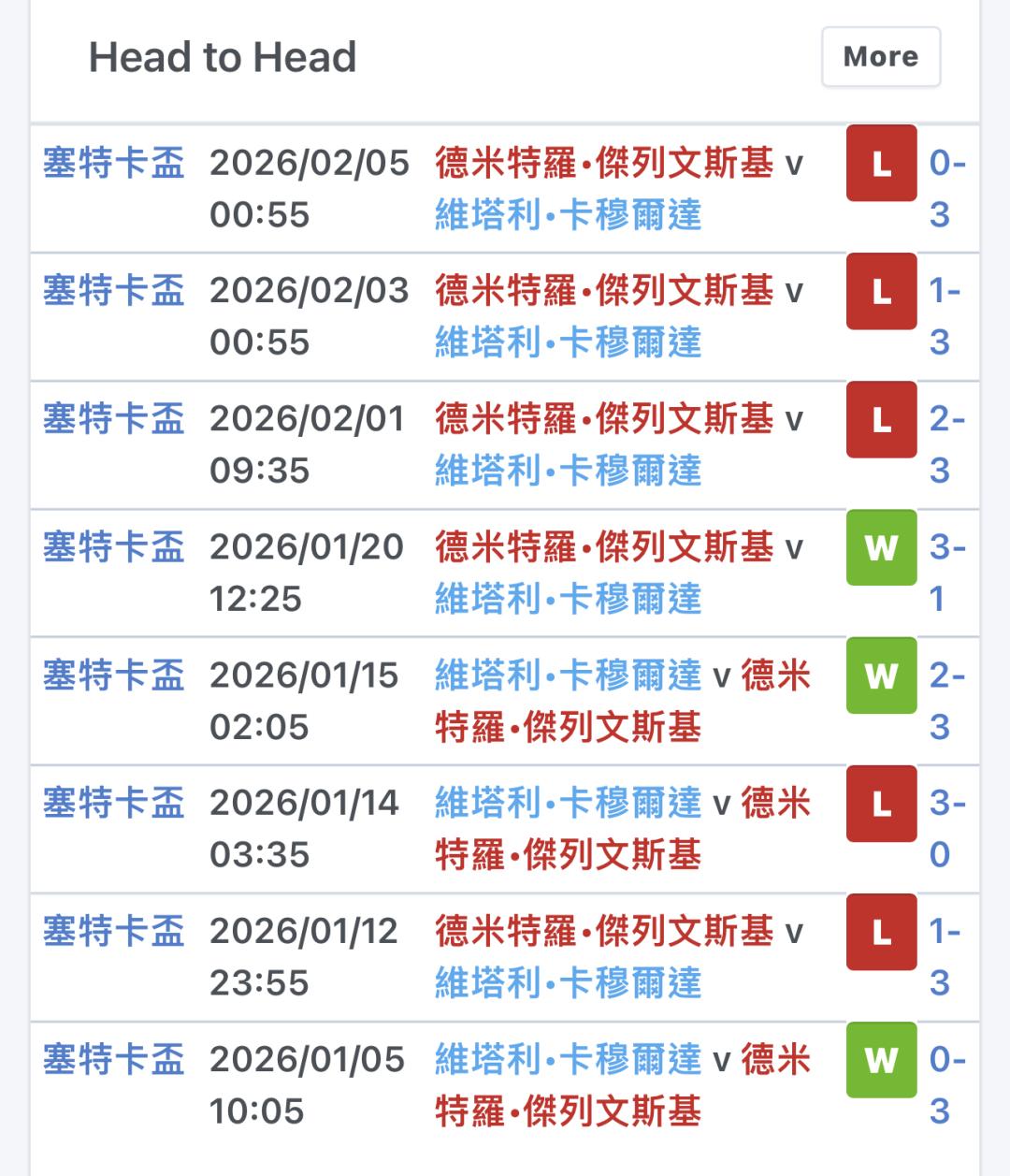
Task: View the 0-3 result from 2026/01/05
Action: 946,1084
